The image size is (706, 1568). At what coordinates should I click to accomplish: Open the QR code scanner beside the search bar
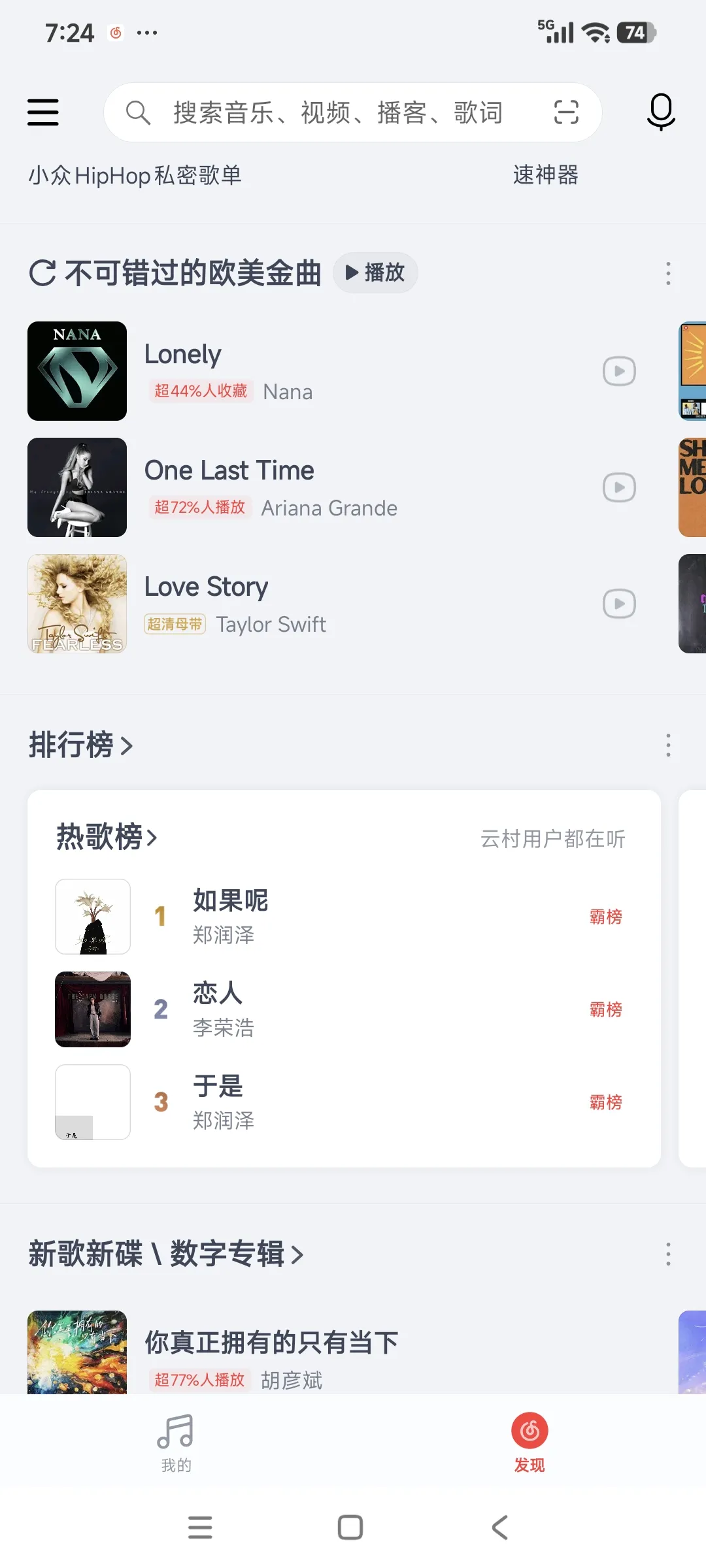[566, 112]
